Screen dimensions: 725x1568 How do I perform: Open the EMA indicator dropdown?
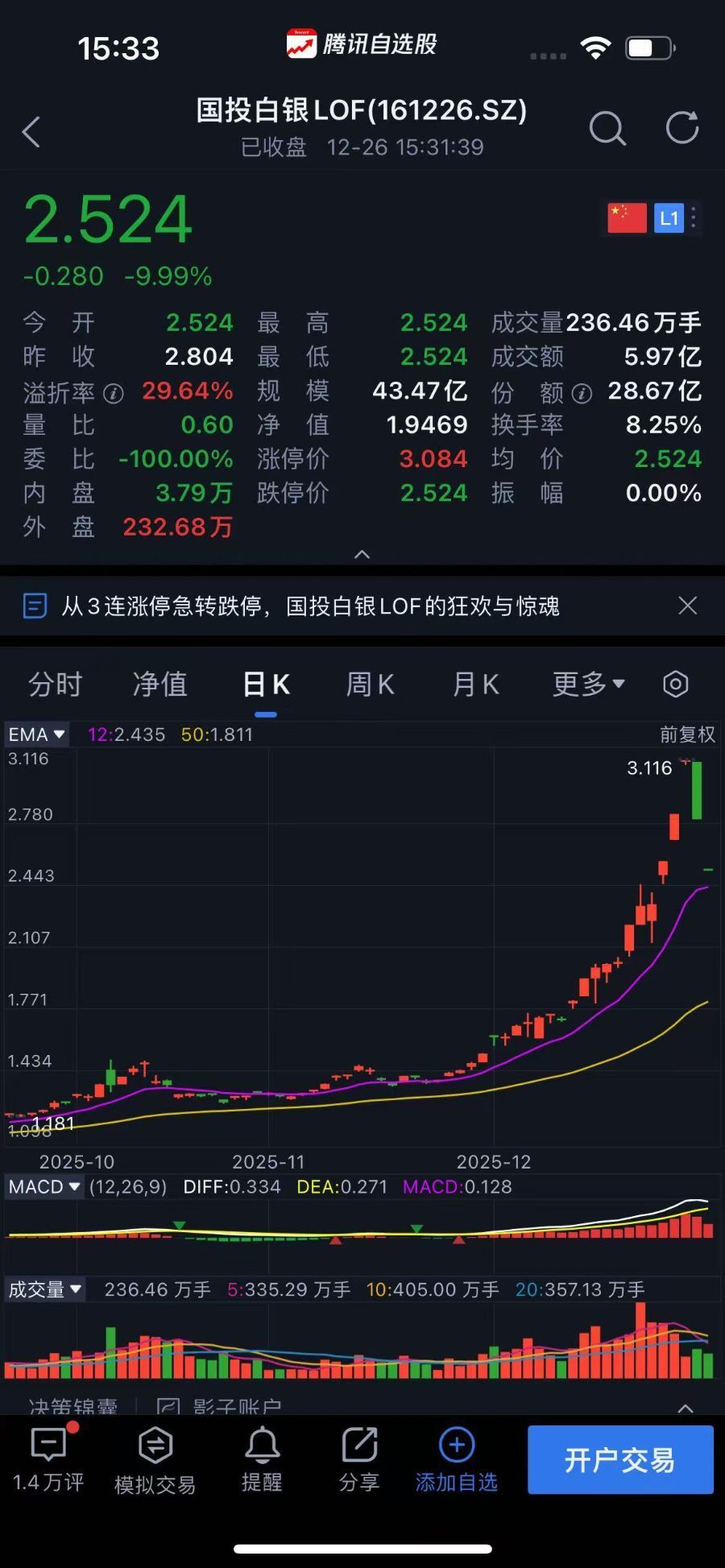(x=36, y=734)
